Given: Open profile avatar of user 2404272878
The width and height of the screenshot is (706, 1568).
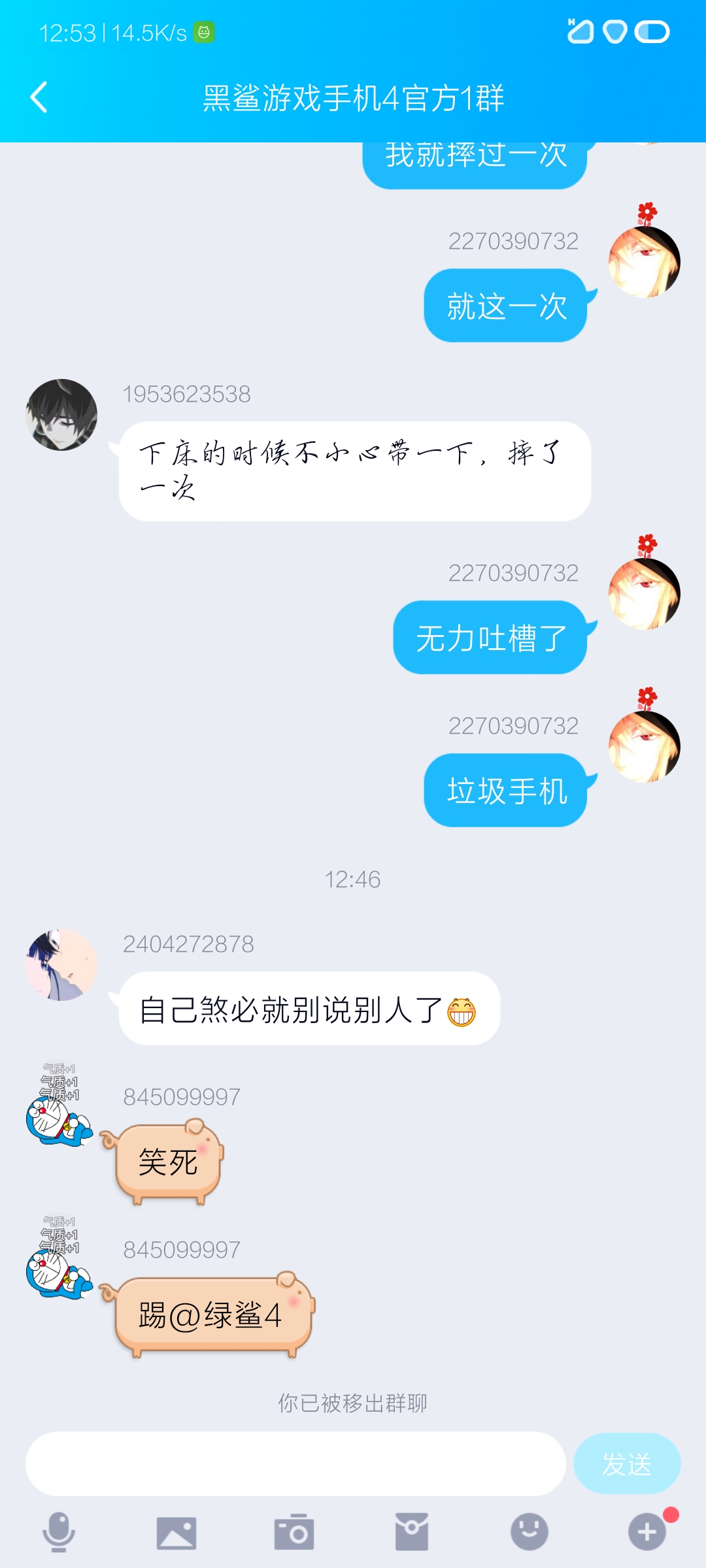Looking at the screenshot, I should click(61, 964).
